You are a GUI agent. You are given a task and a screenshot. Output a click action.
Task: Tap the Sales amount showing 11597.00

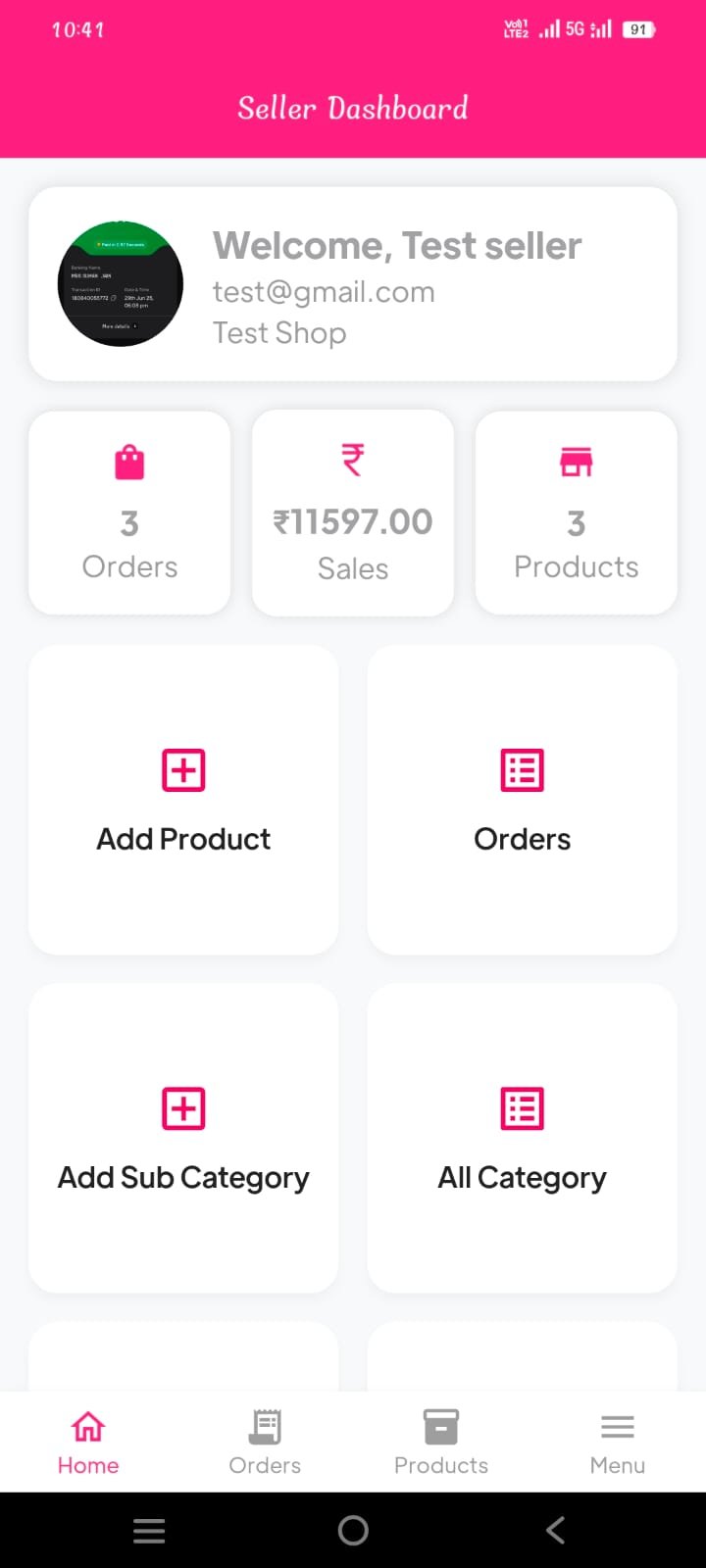pos(352,521)
